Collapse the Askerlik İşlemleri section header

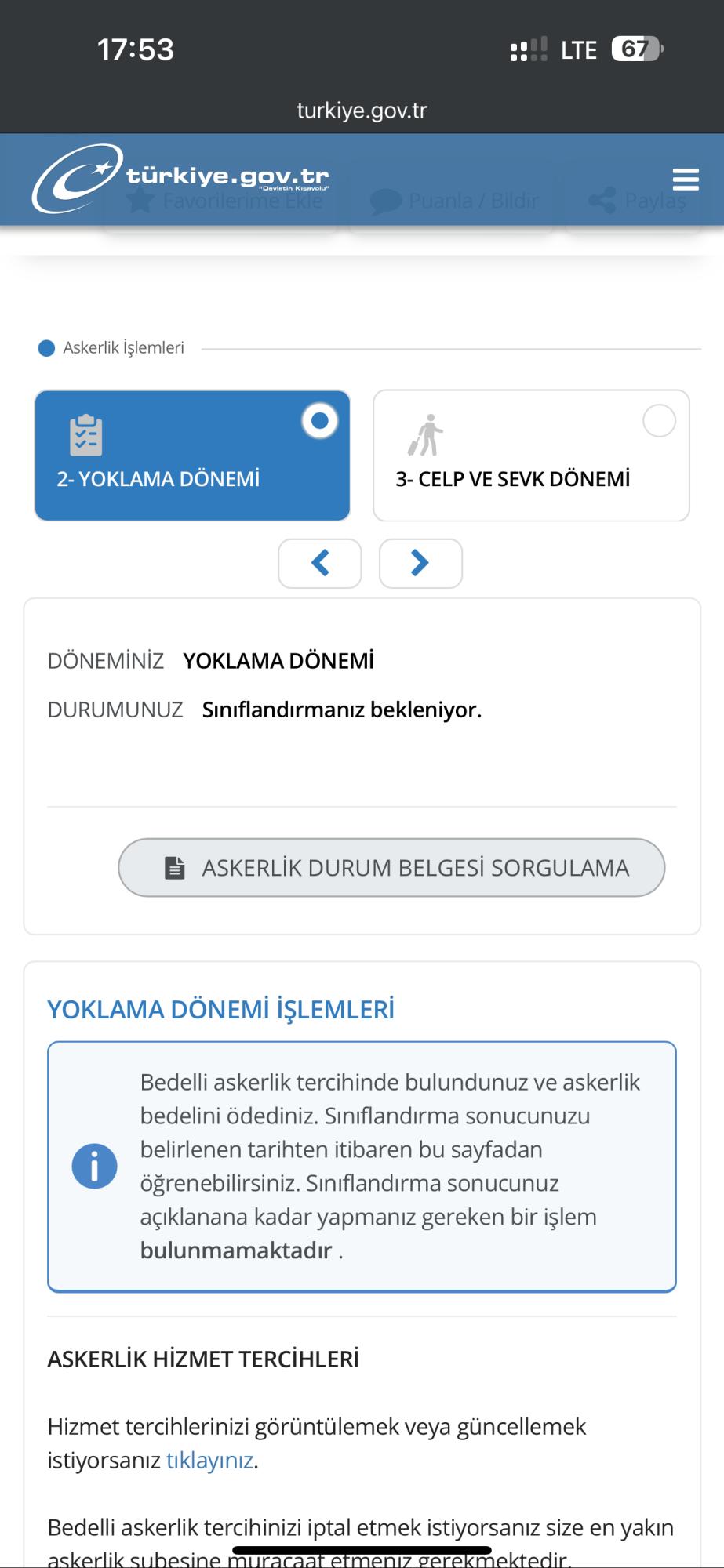pyautogui.click(x=122, y=347)
